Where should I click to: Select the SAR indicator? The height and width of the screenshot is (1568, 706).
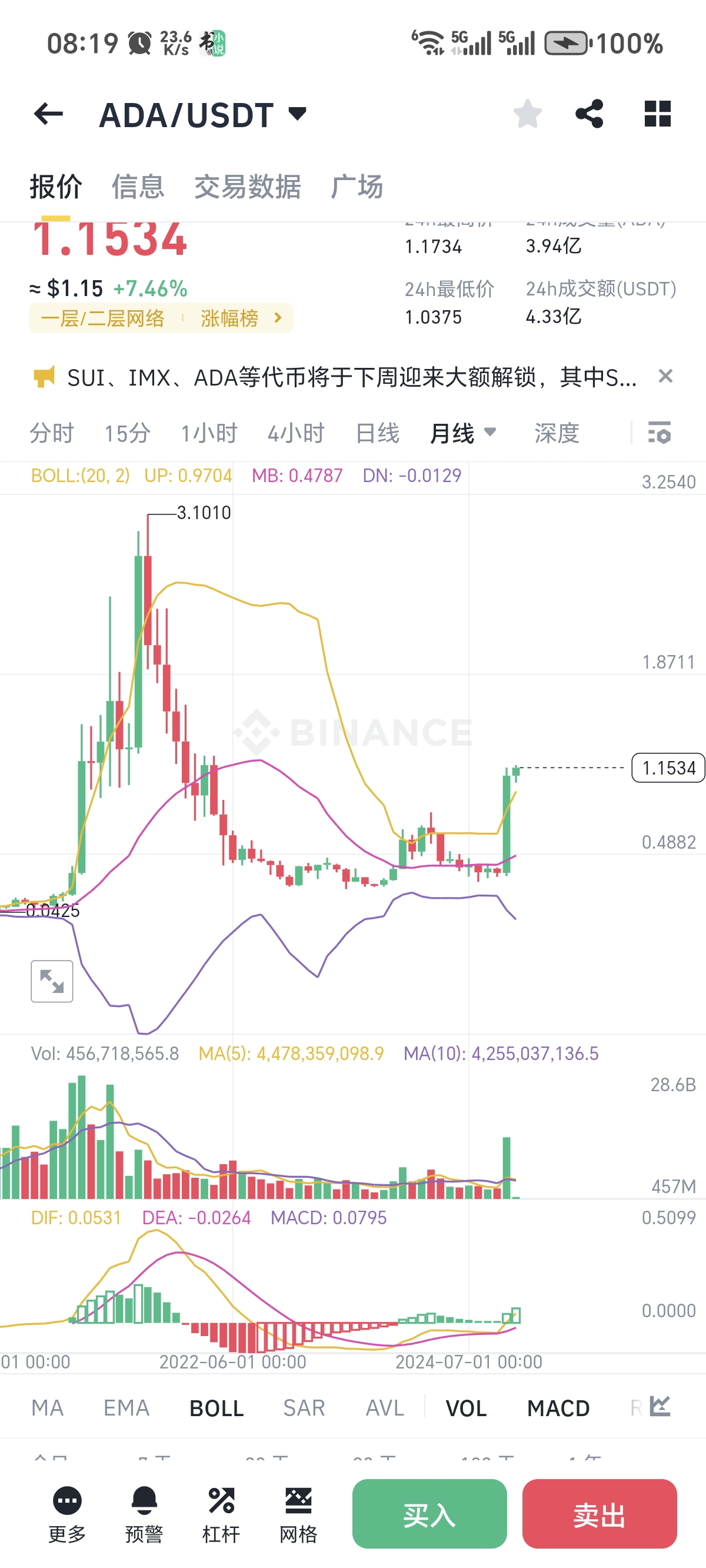[304, 1407]
